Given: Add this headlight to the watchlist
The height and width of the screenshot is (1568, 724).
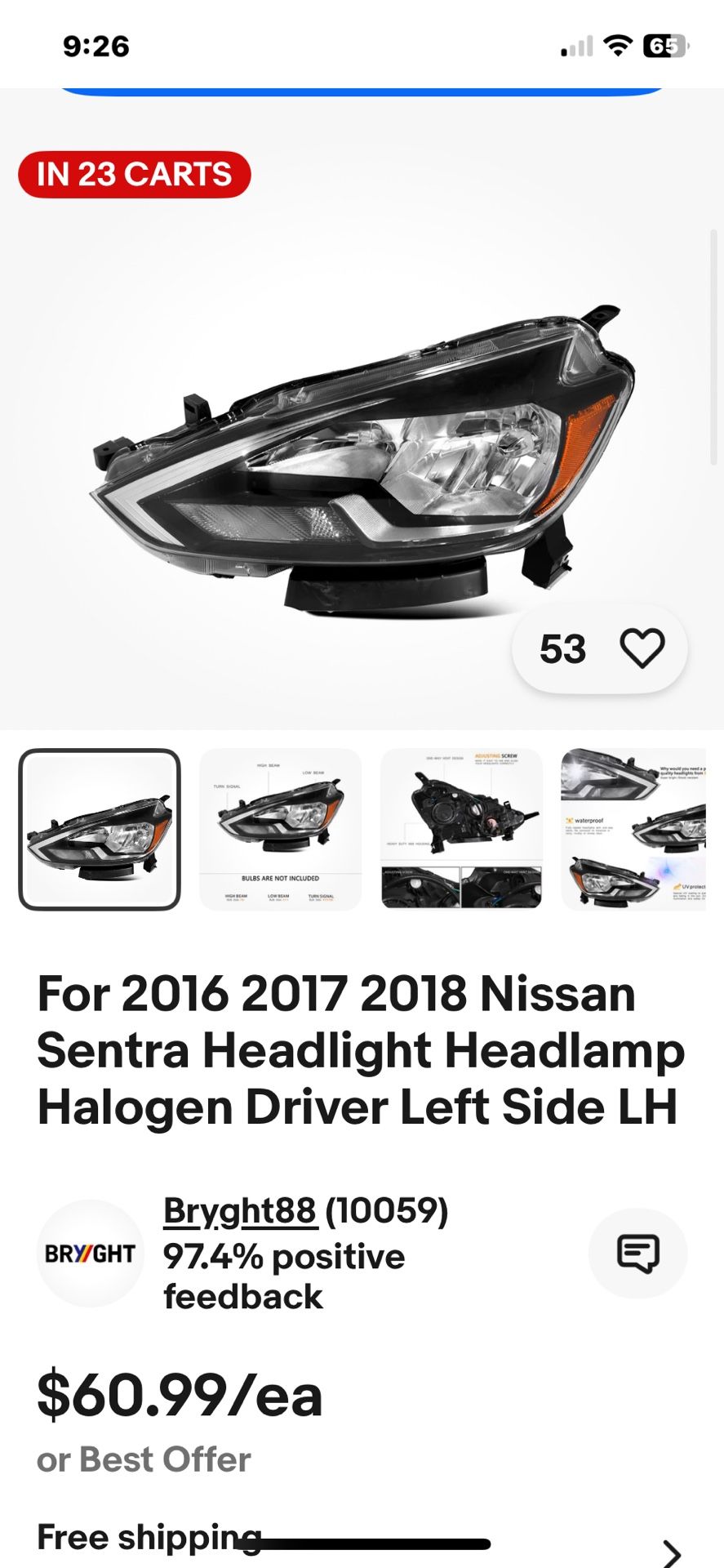Looking at the screenshot, I should [x=642, y=649].
